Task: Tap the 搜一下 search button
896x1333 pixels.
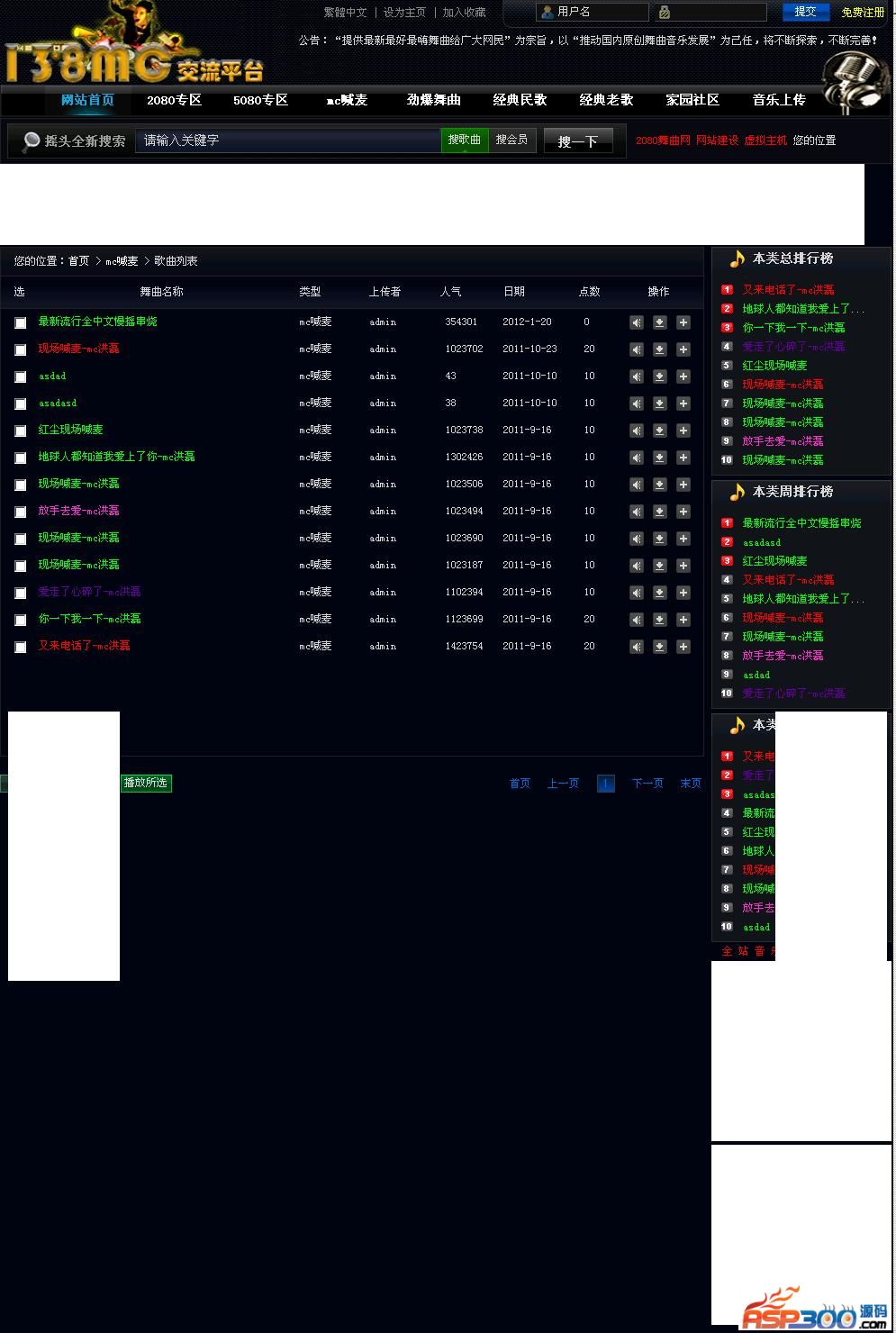Action: 577,141
